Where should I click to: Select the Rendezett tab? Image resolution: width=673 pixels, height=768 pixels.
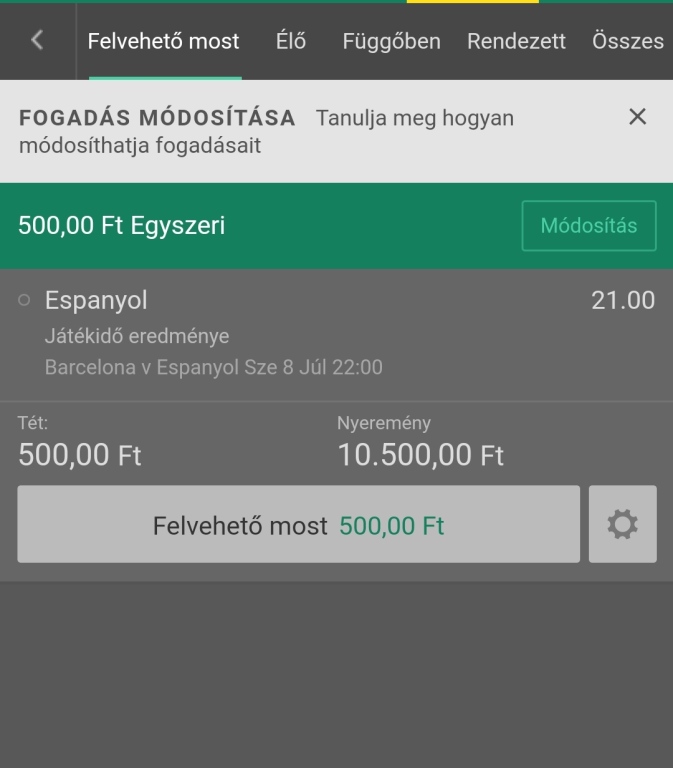click(x=516, y=41)
